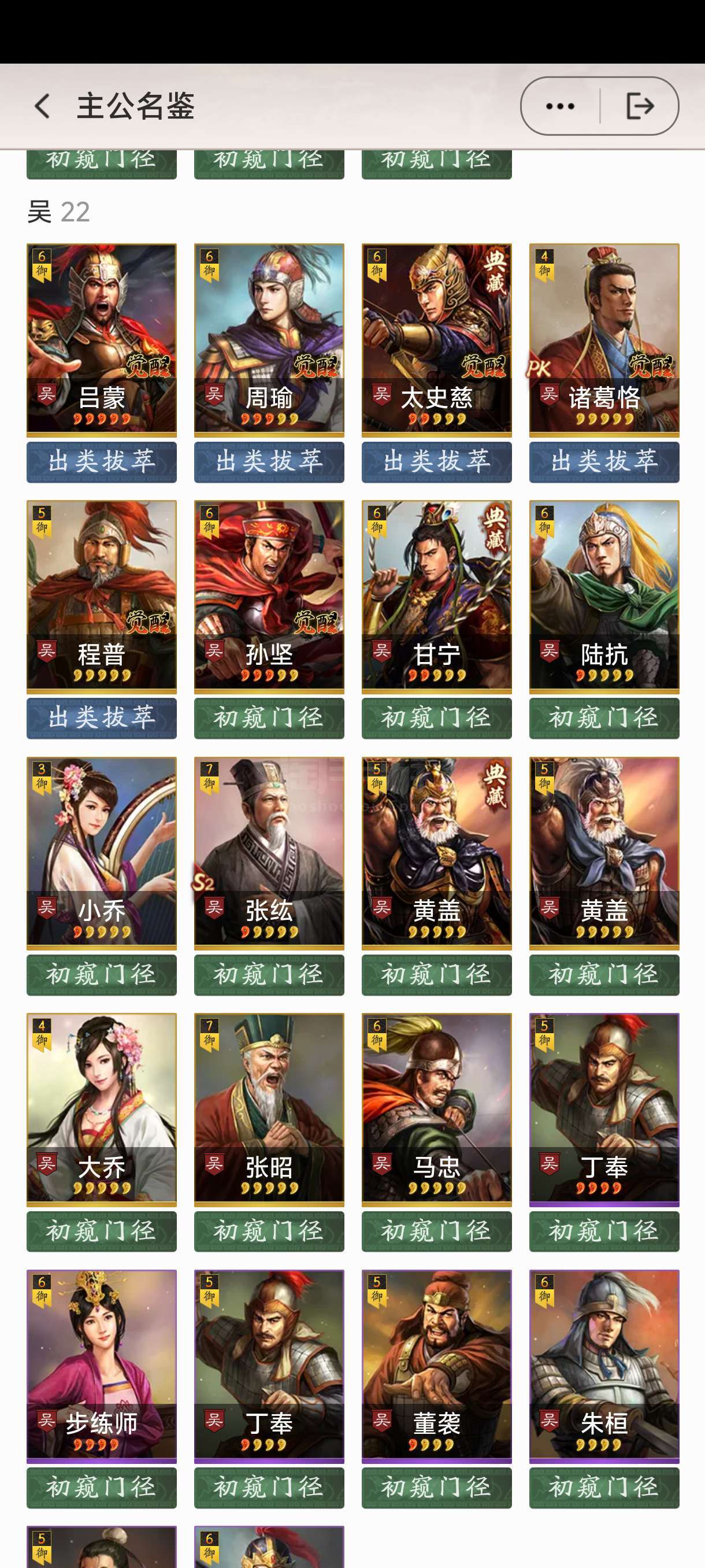Tap 出类拔萃 button under 吕蒙
This screenshot has height=1568, width=705.
point(102,462)
